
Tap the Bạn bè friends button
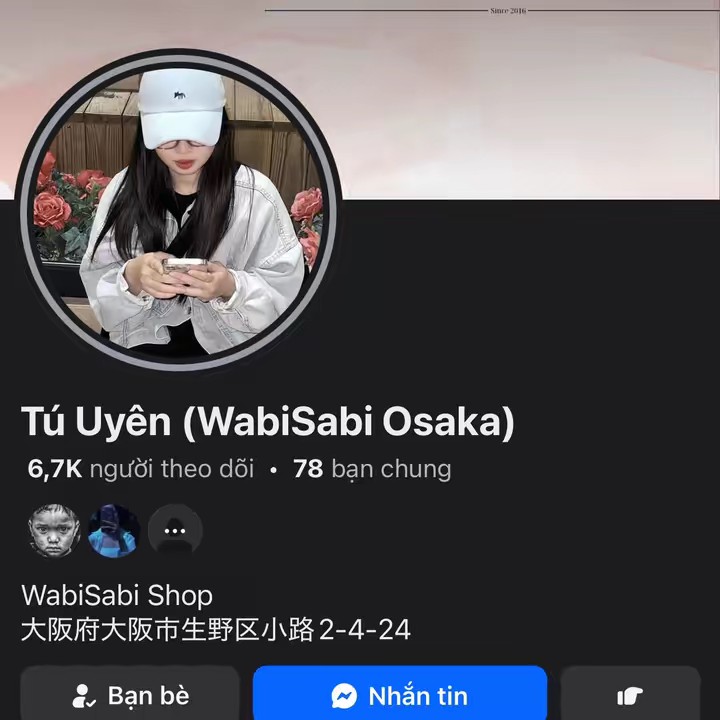(130, 695)
